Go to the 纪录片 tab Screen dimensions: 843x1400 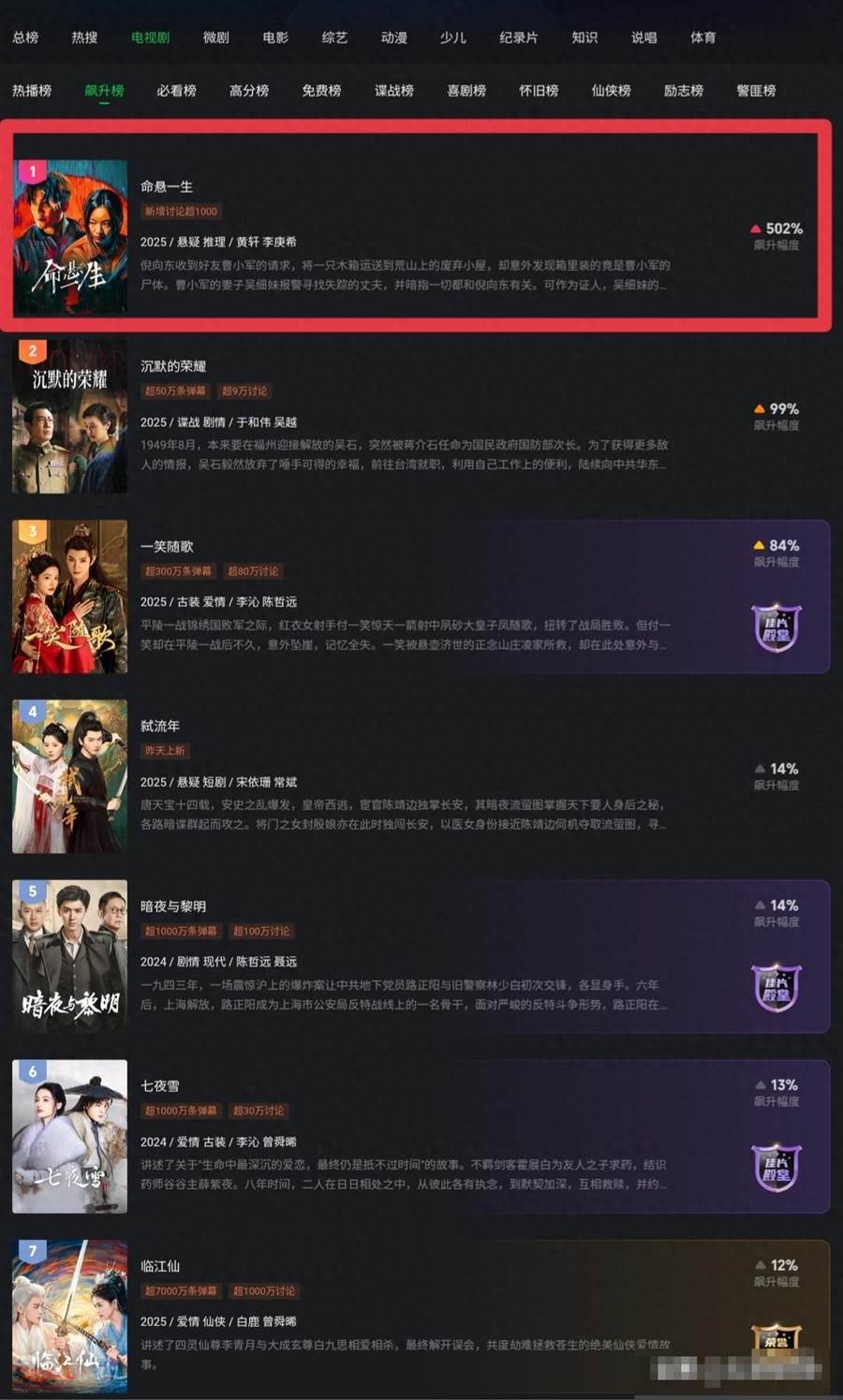tap(518, 37)
